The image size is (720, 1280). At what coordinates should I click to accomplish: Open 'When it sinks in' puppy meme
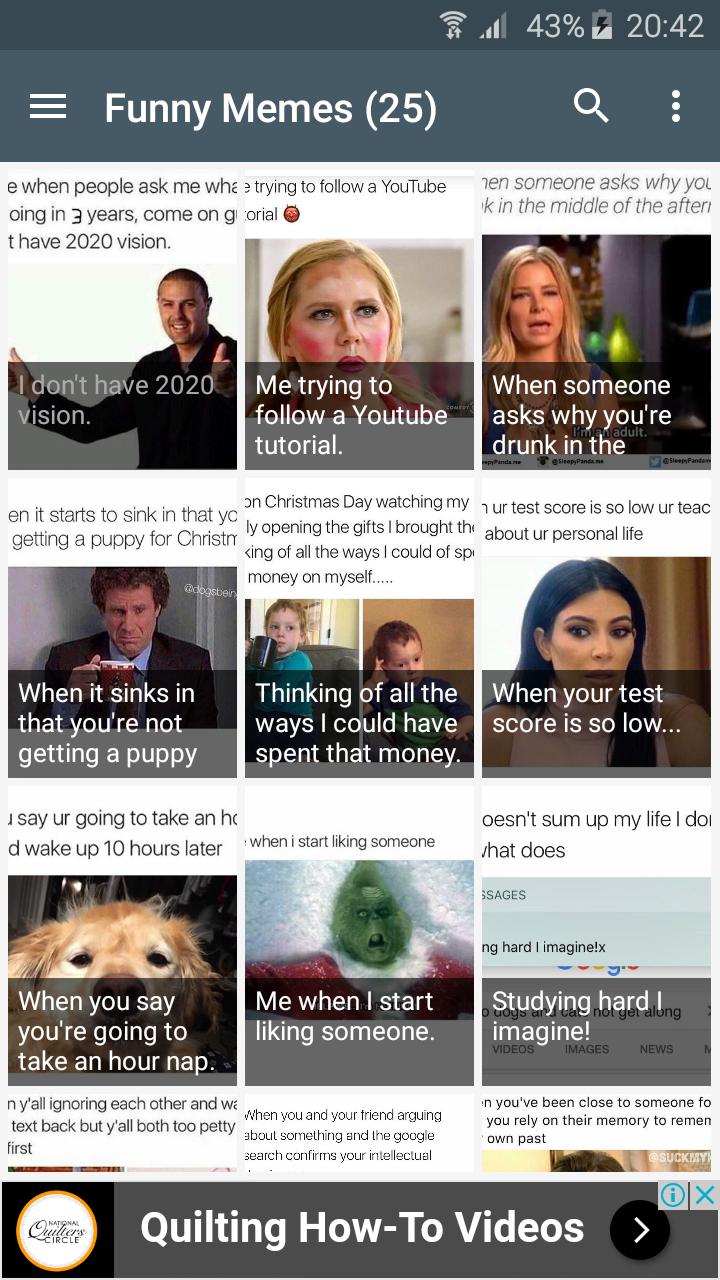click(x=122, y=628)
